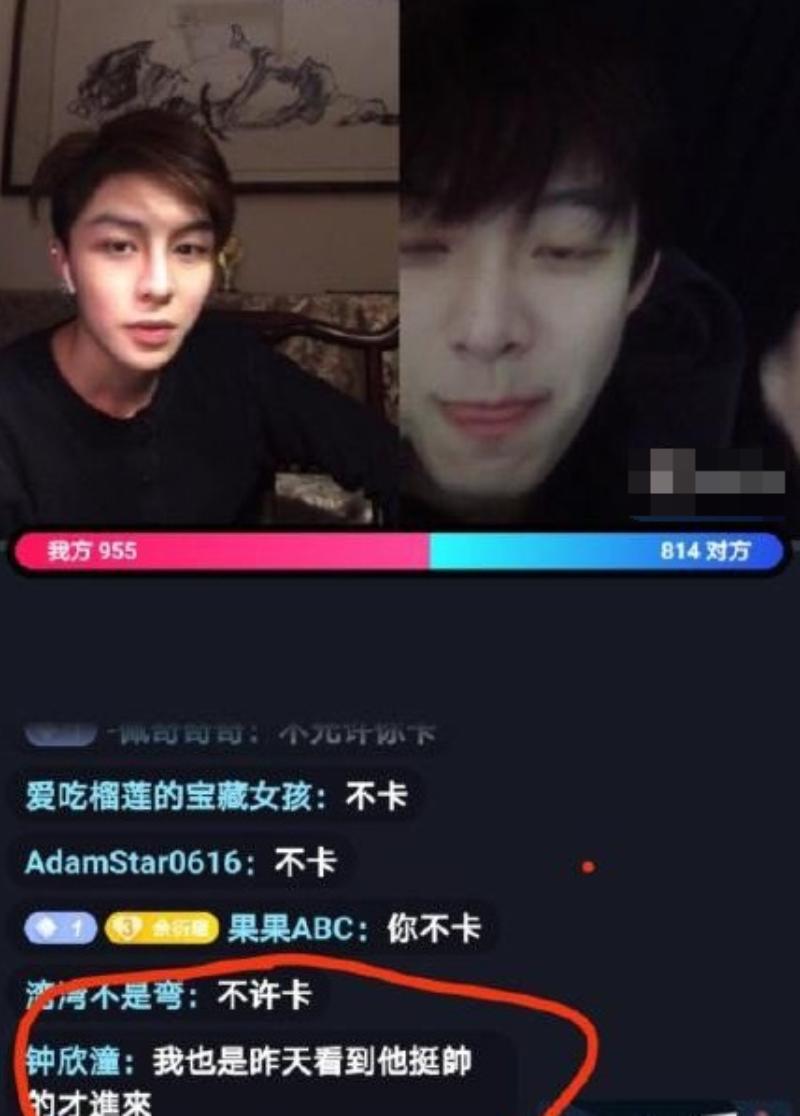Image resolution: width=800 pixels, height=1116 pixels.
Task: Tap the left host's video tile
Action: click(199, 265)
